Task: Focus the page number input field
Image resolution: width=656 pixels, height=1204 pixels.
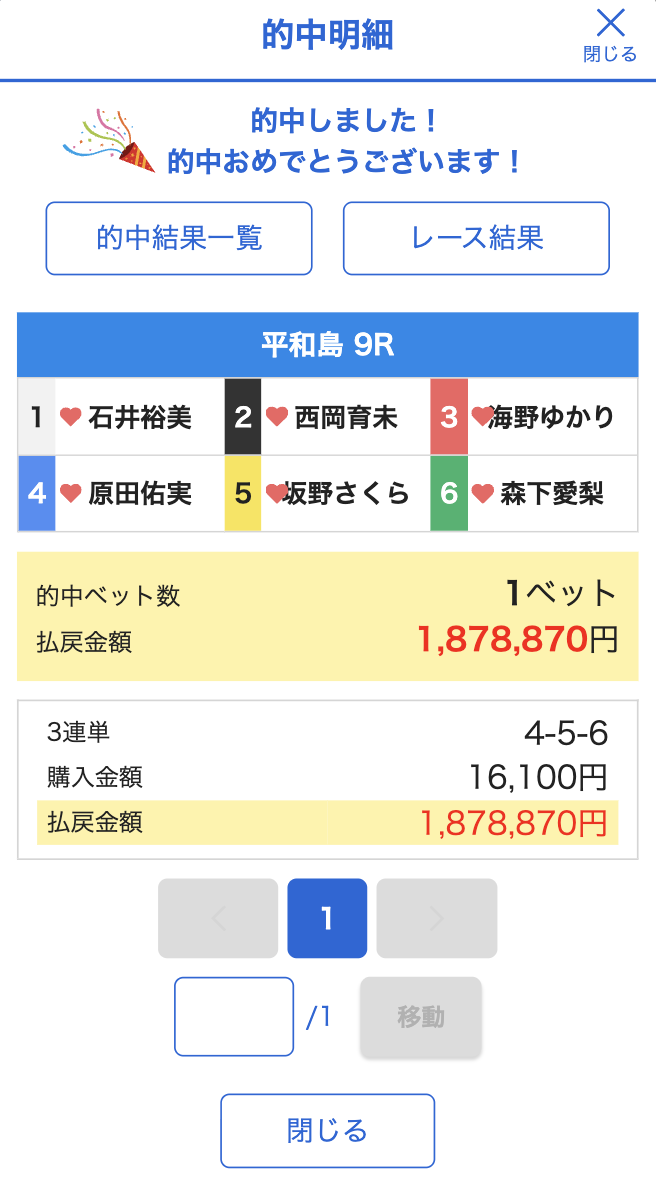Action: pos(234,1016)
